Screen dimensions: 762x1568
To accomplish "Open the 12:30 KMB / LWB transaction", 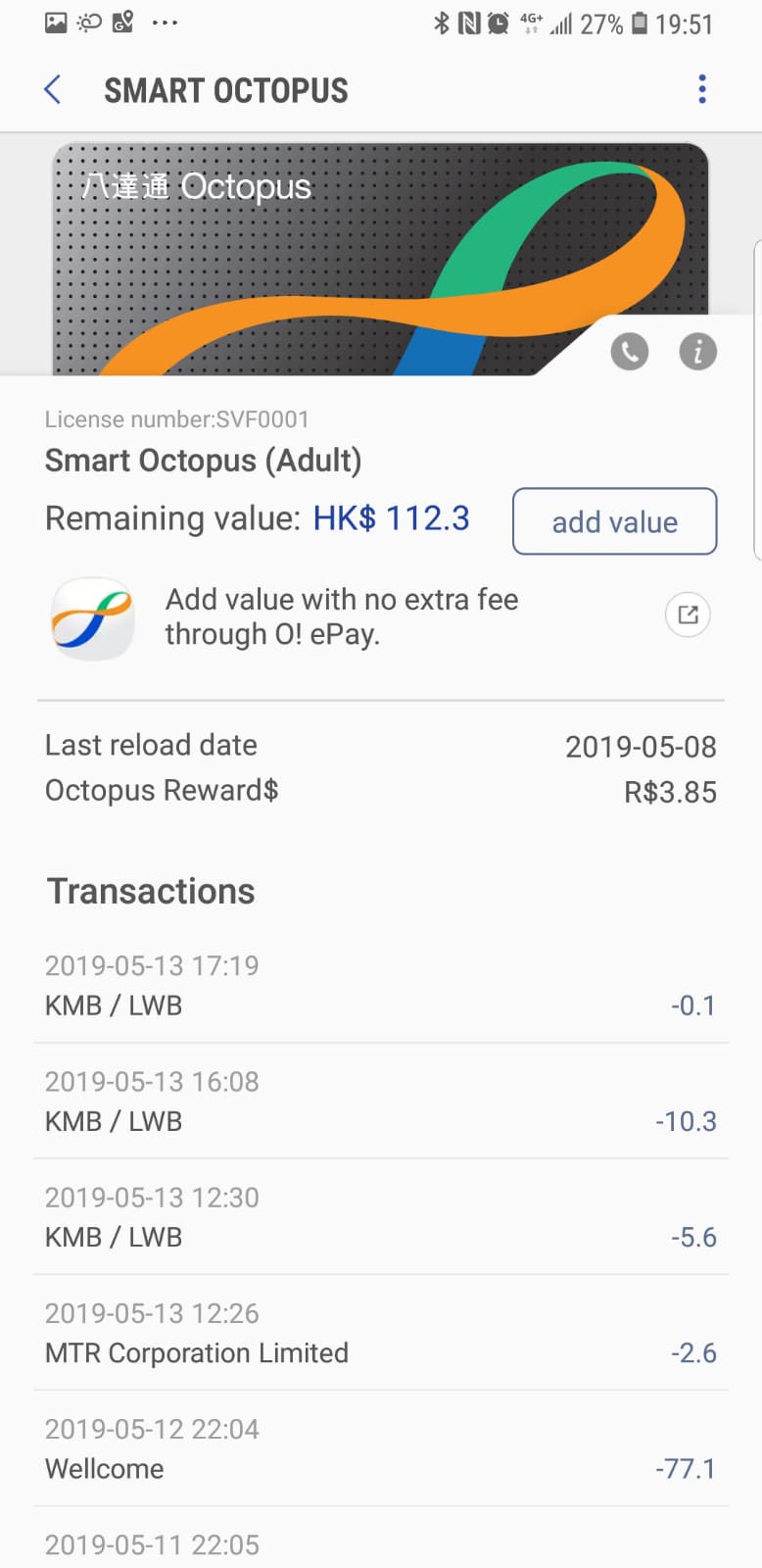I will click(x=380, y=1217).
